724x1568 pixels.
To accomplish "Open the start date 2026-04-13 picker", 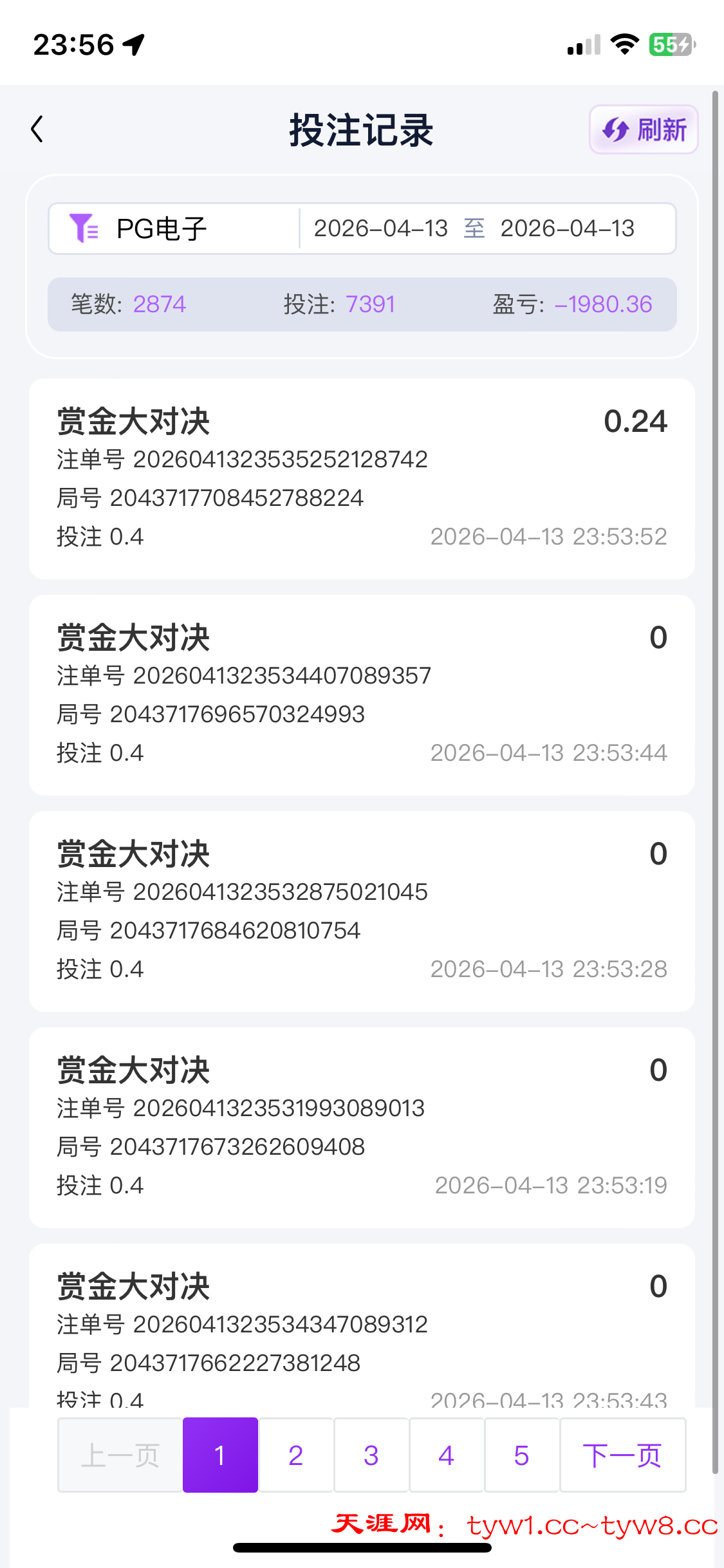I will (x=382, y=228).
